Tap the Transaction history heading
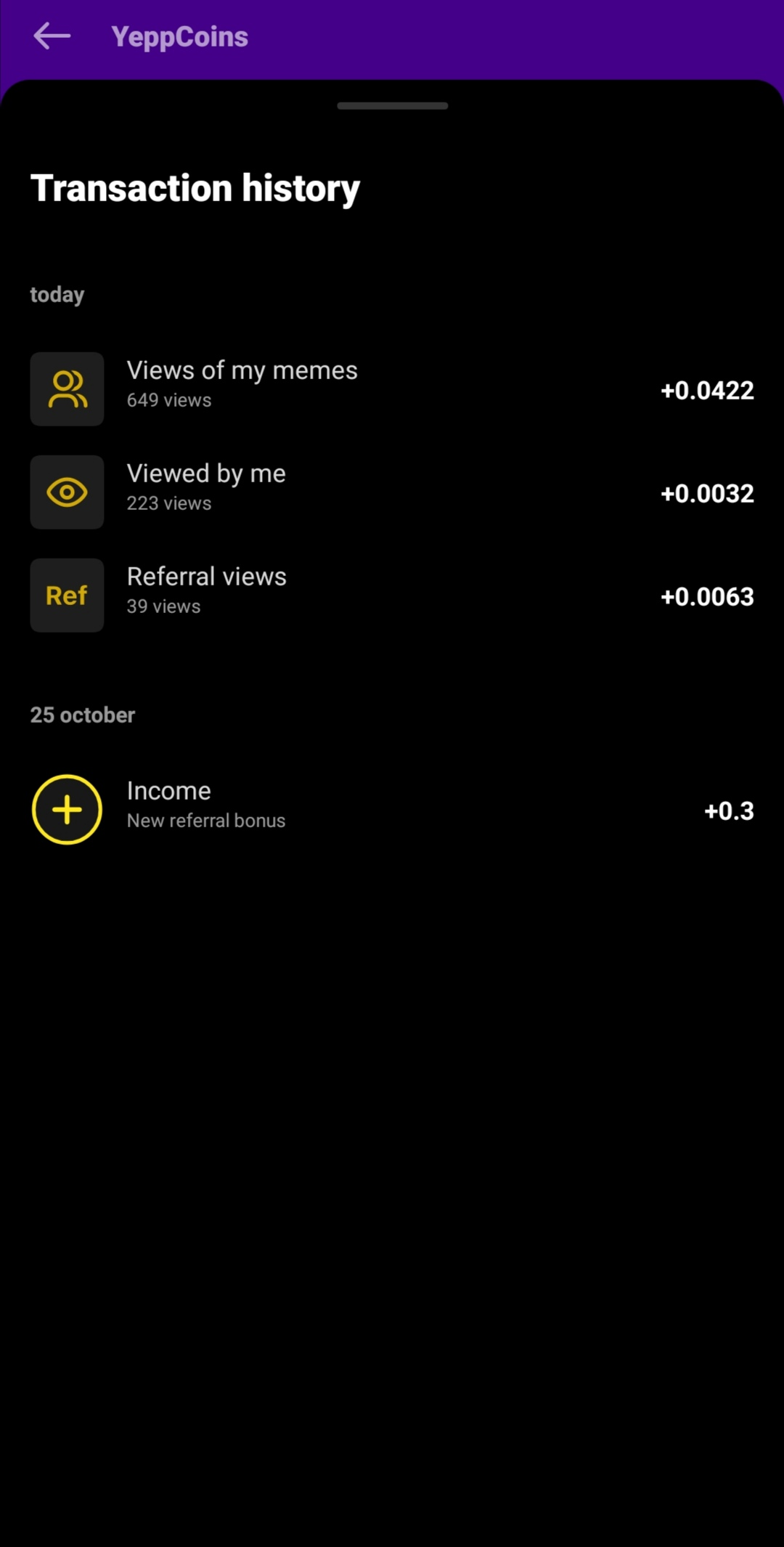 pos(195,187)
